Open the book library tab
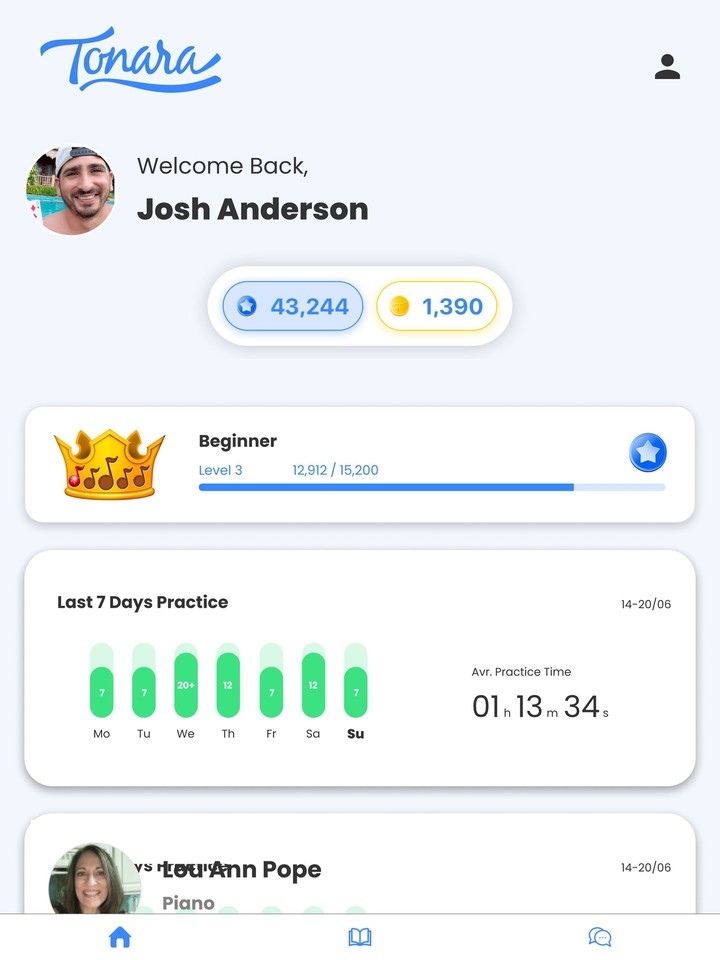The width and height of the screenshot is (720, 960). click(360, 937)
